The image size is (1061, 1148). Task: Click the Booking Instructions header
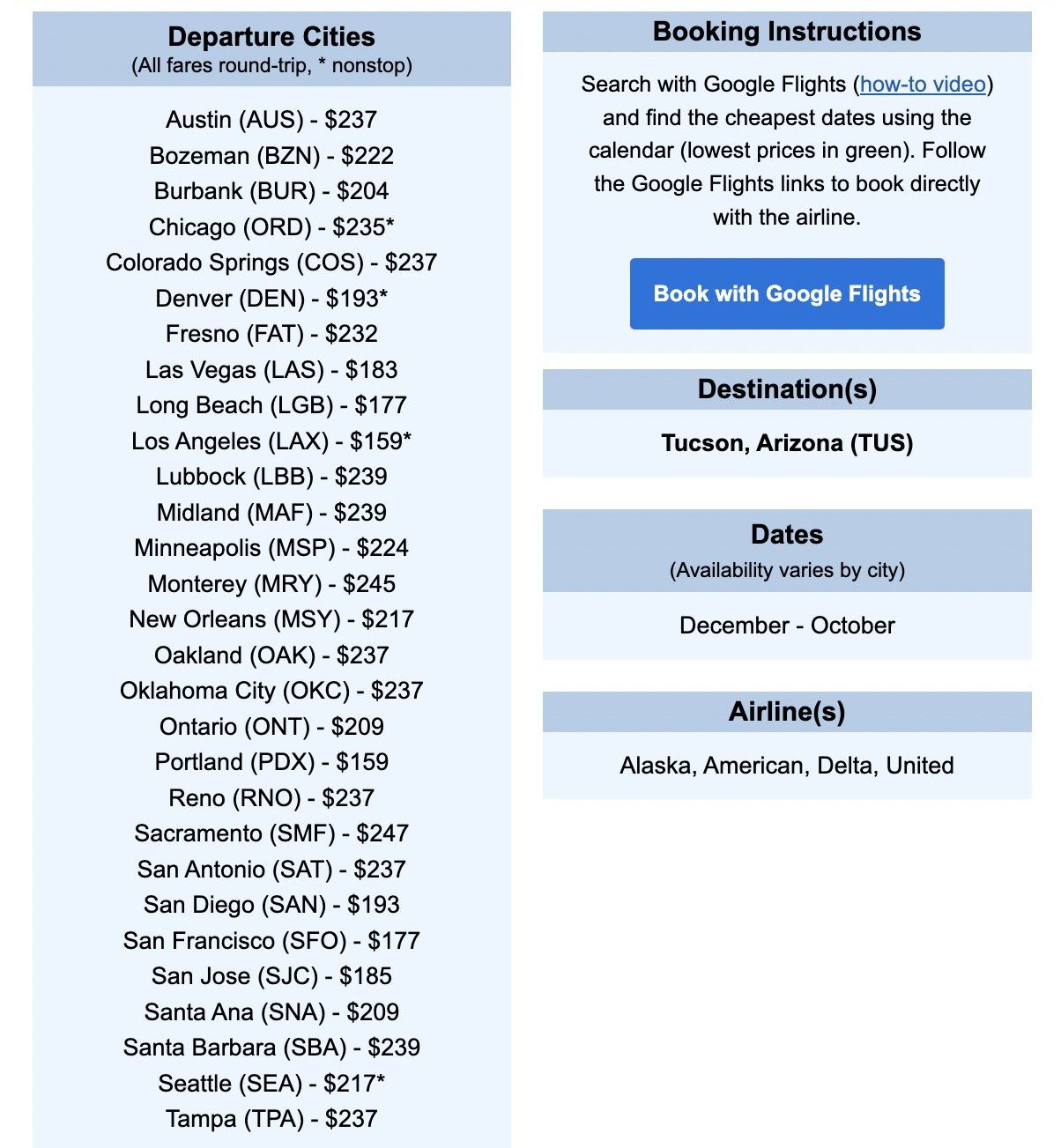pyautogui.click(x=786, y=31)
